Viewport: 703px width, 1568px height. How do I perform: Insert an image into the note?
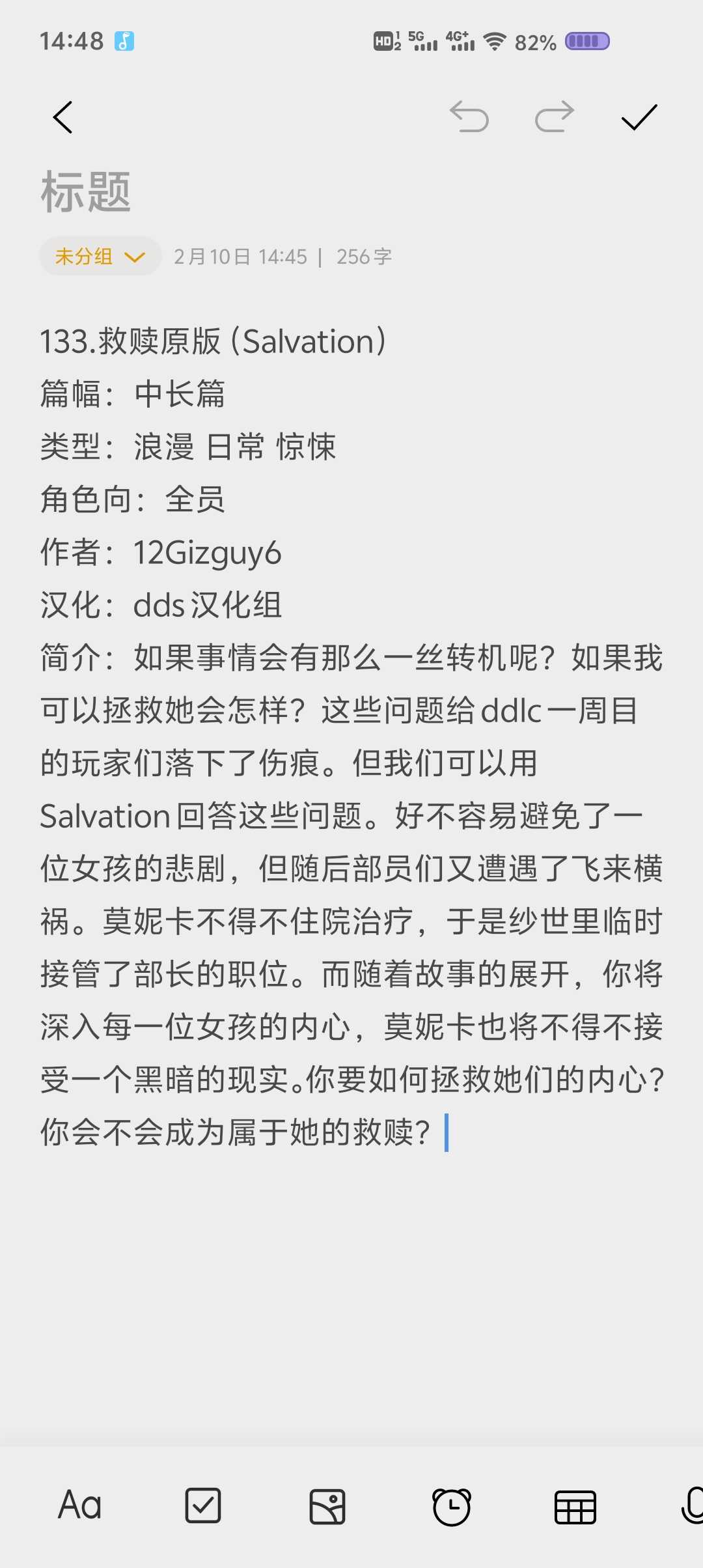[x=327, y=1507]
